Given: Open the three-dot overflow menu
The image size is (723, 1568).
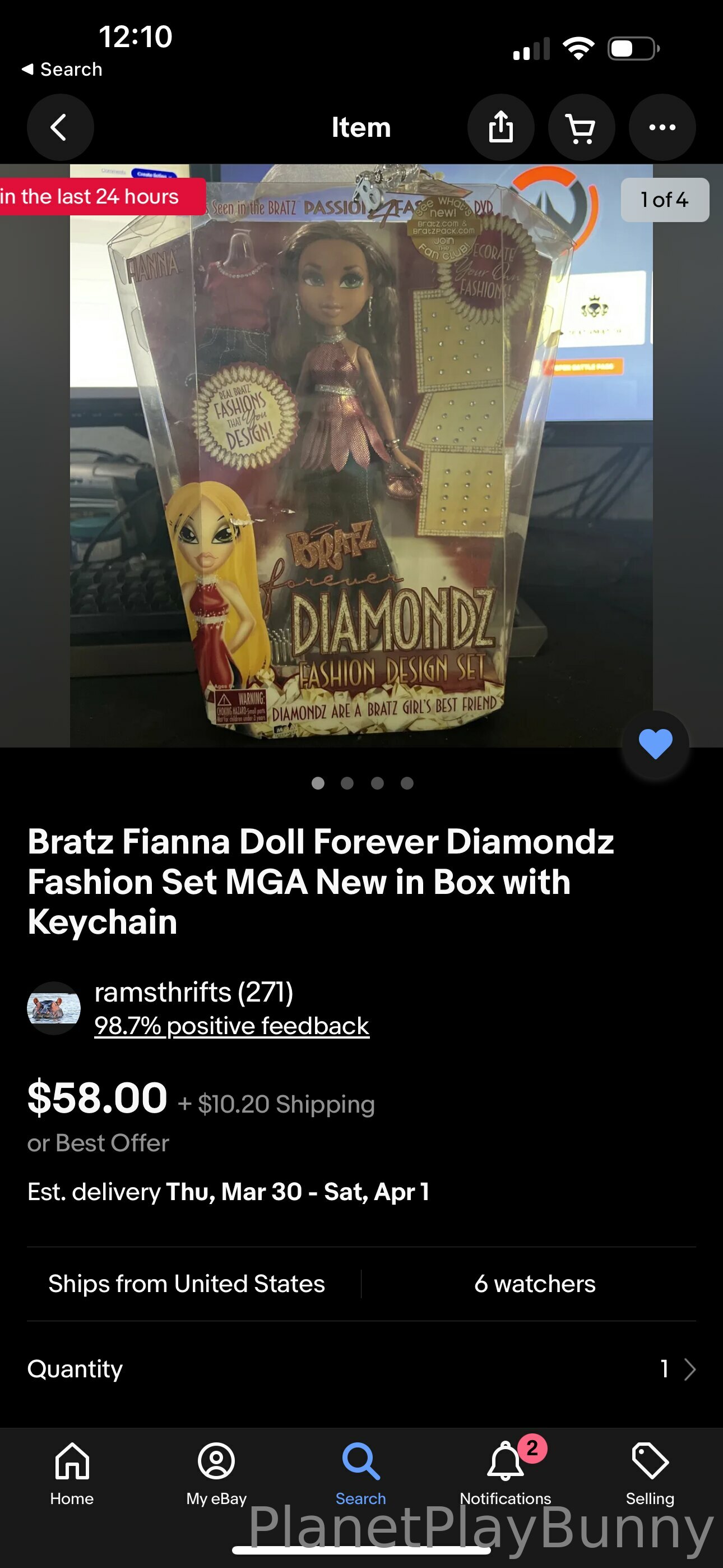Looking at the screenshot, I should (661, 127).
